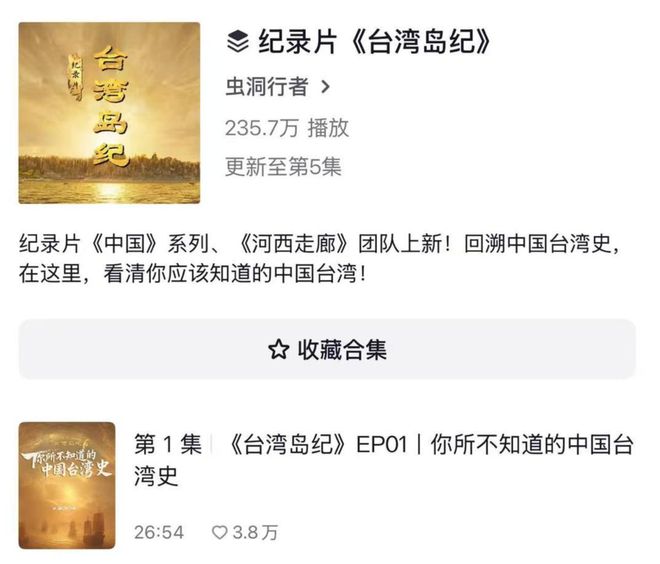Tap the 收藏合集 button
This screenshot has width=660, height=564.
327,349
